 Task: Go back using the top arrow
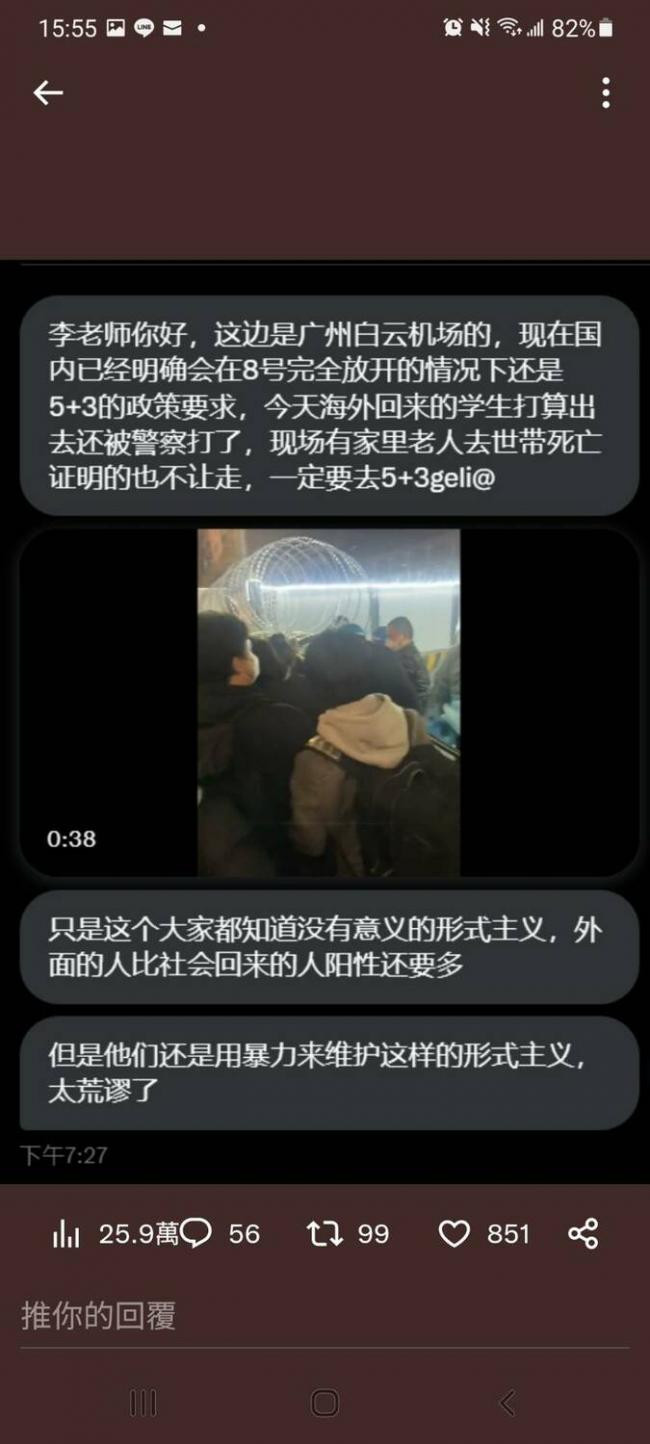click(48, 93)
